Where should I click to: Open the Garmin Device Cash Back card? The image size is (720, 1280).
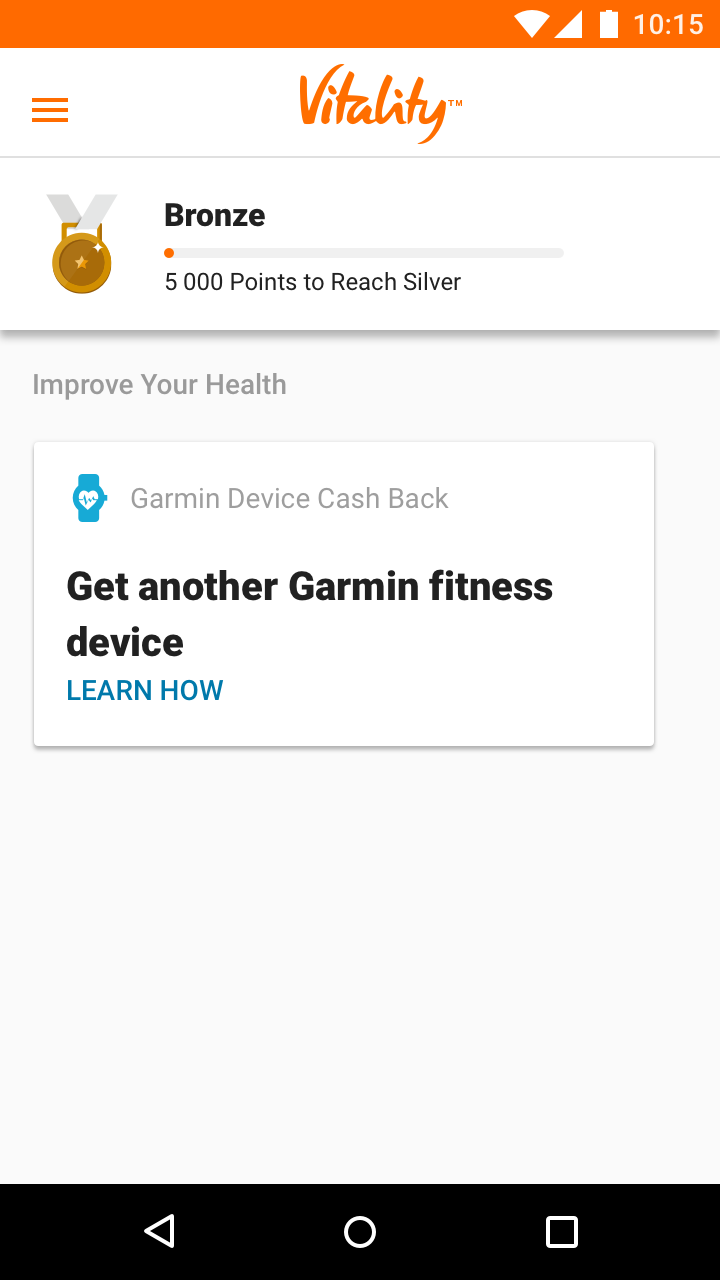tap(344, 560)
